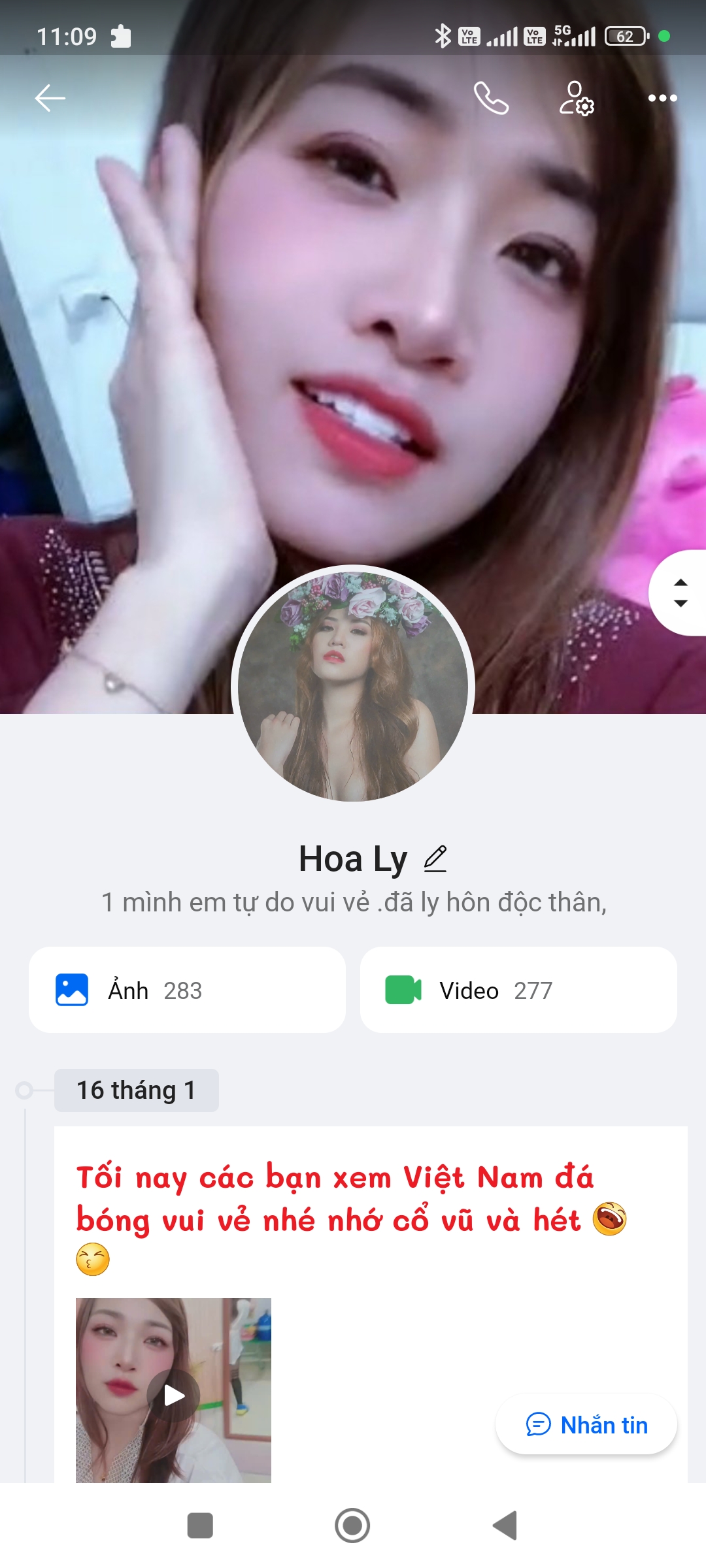706x1568 pixels.
Task: Open the three-dot overflow menu
Action: (662, 99)
